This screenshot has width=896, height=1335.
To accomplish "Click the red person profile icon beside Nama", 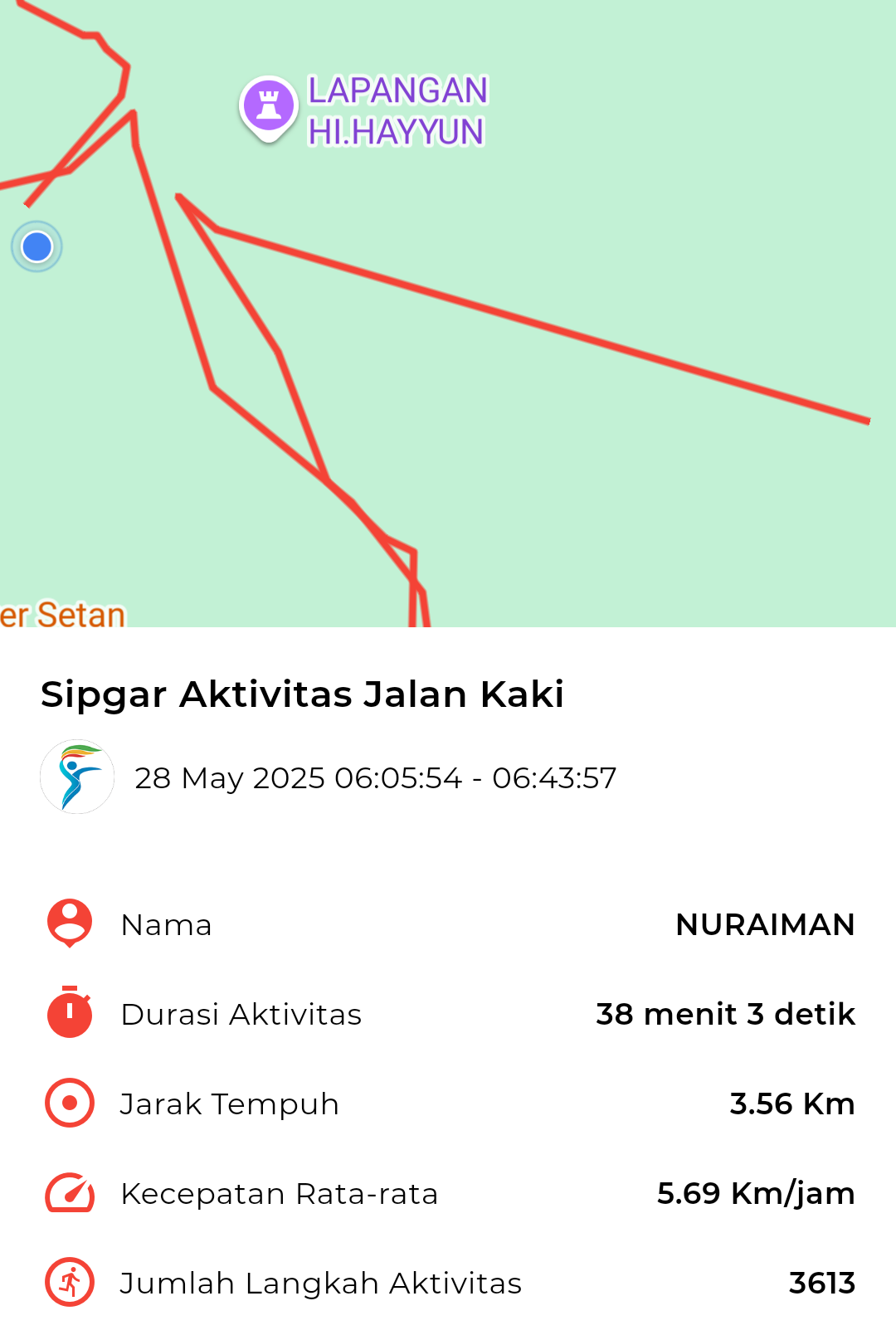I will (x=70, y=923).
